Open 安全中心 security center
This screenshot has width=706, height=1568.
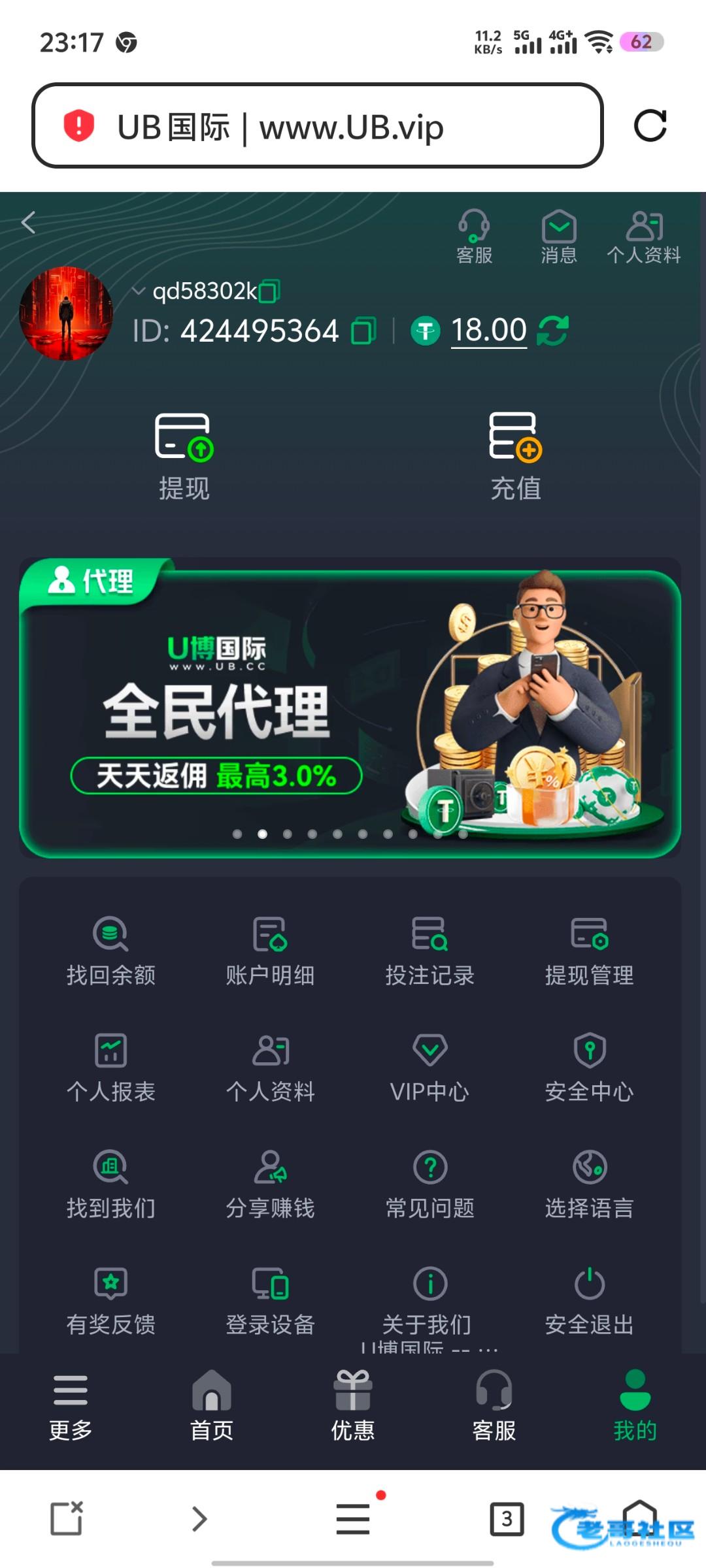[x=589, y=1068]
